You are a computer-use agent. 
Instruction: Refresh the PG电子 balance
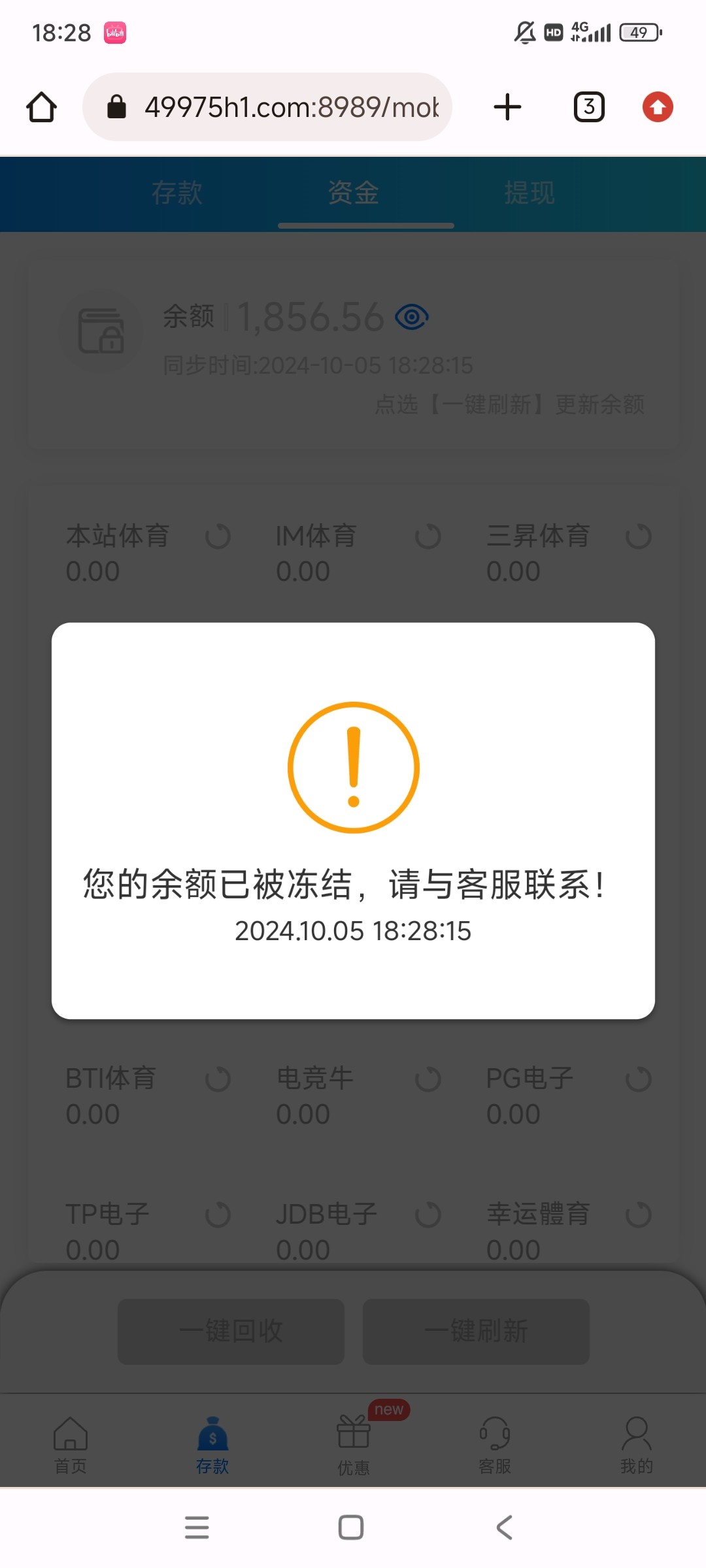tap(639, 1079)
